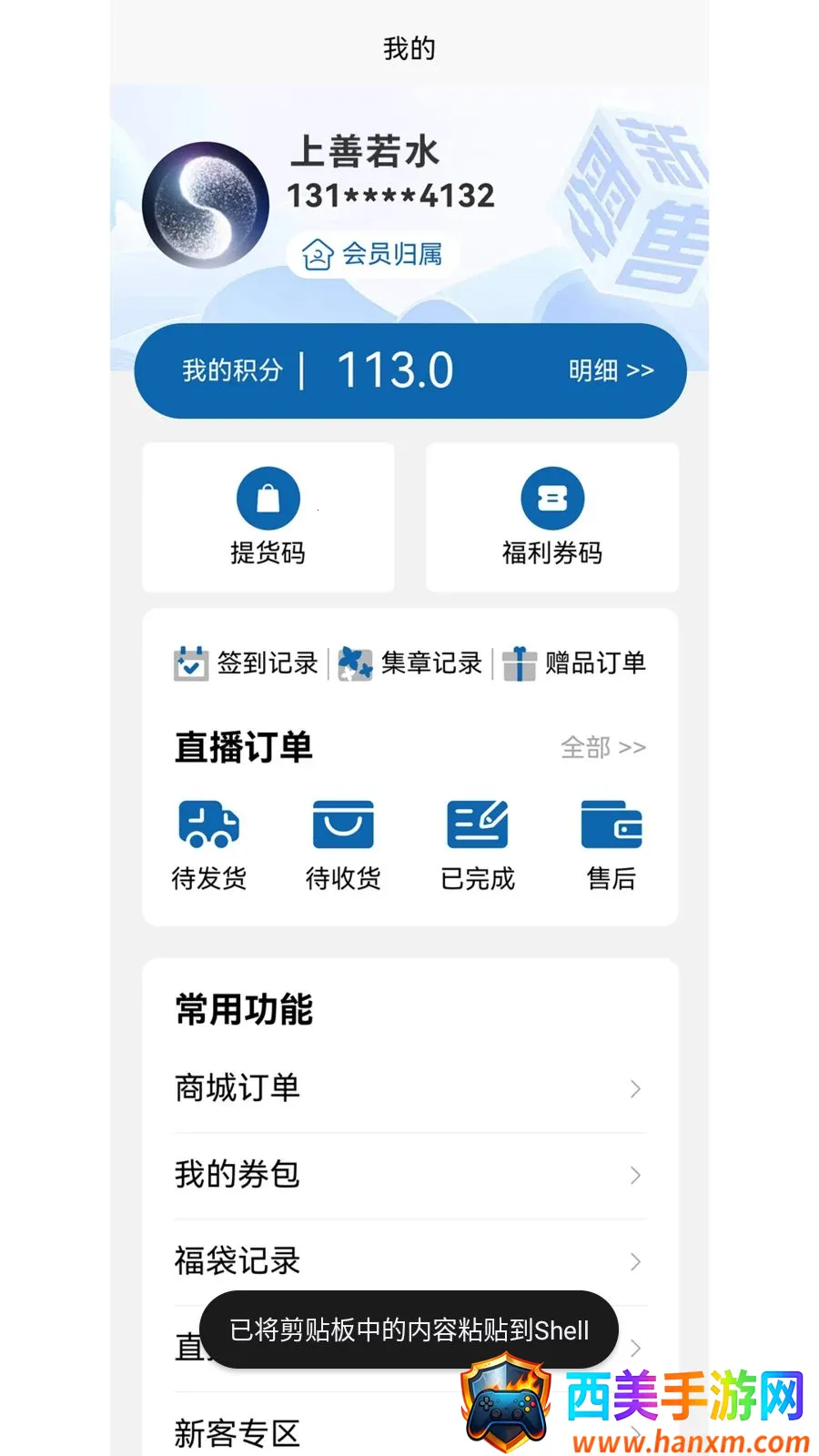819x1456 pixels.
Task: Open the 提货码 pickup code card
Action: point(268,517)
